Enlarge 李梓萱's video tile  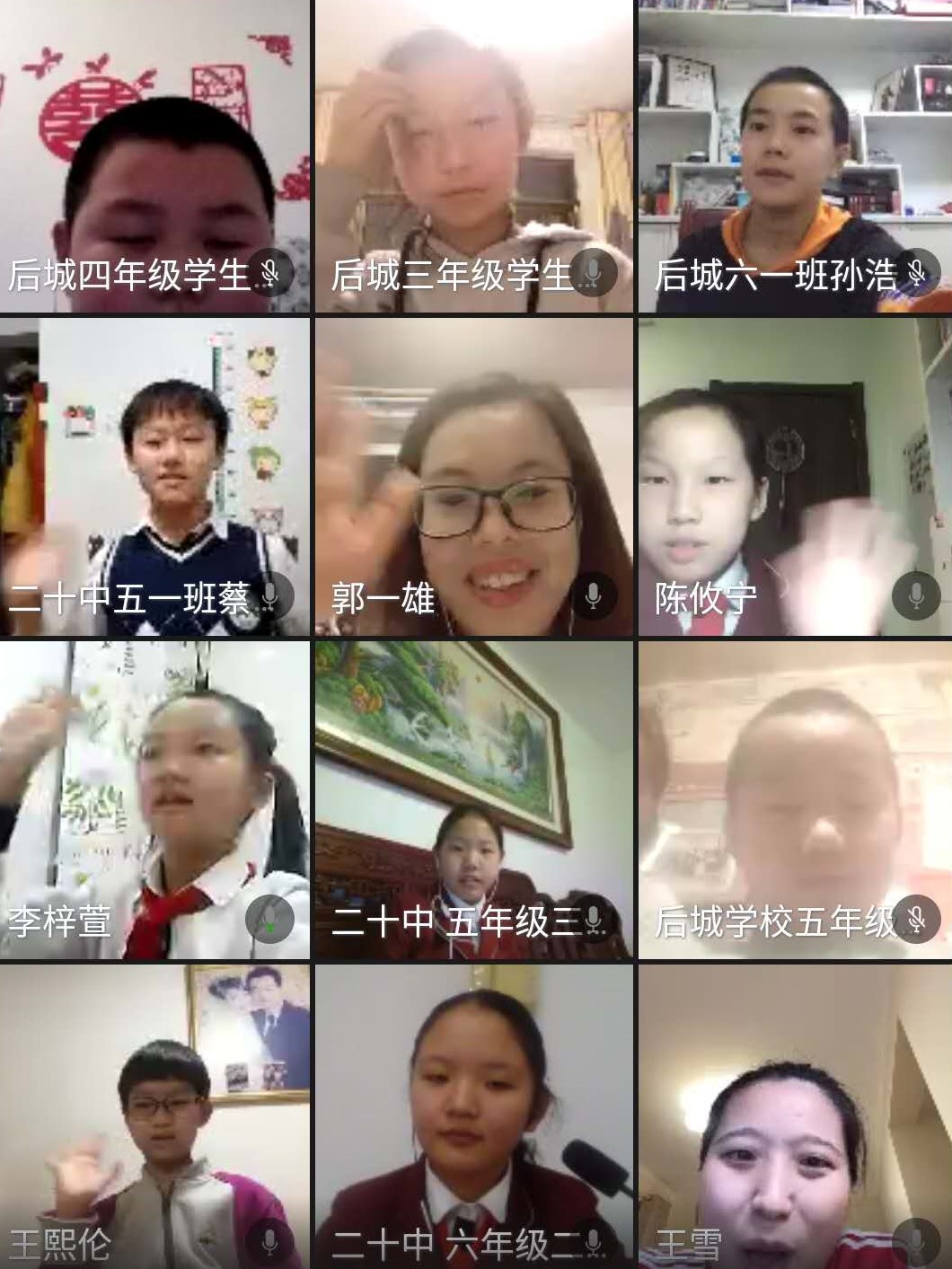coord(154,799)
